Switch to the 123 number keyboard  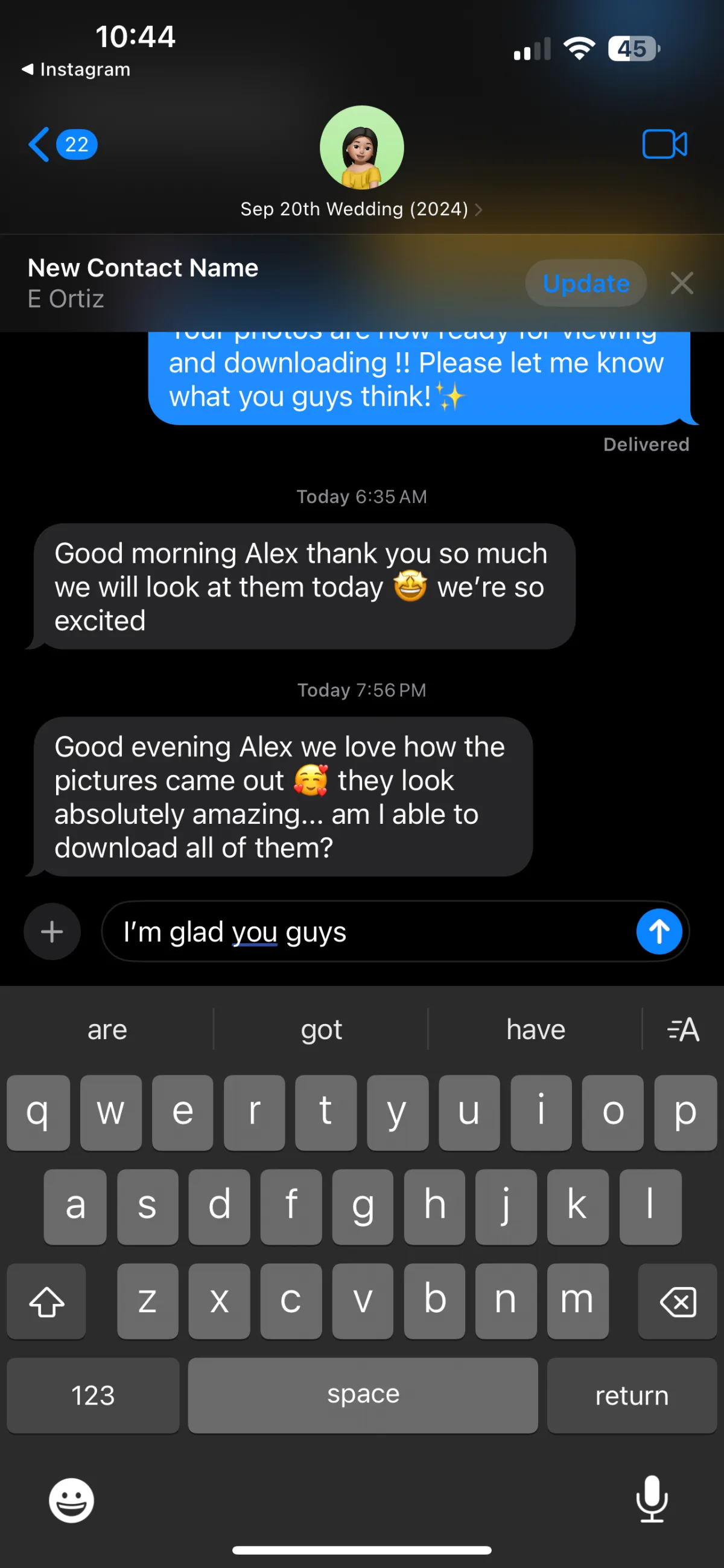(93, 1395)
